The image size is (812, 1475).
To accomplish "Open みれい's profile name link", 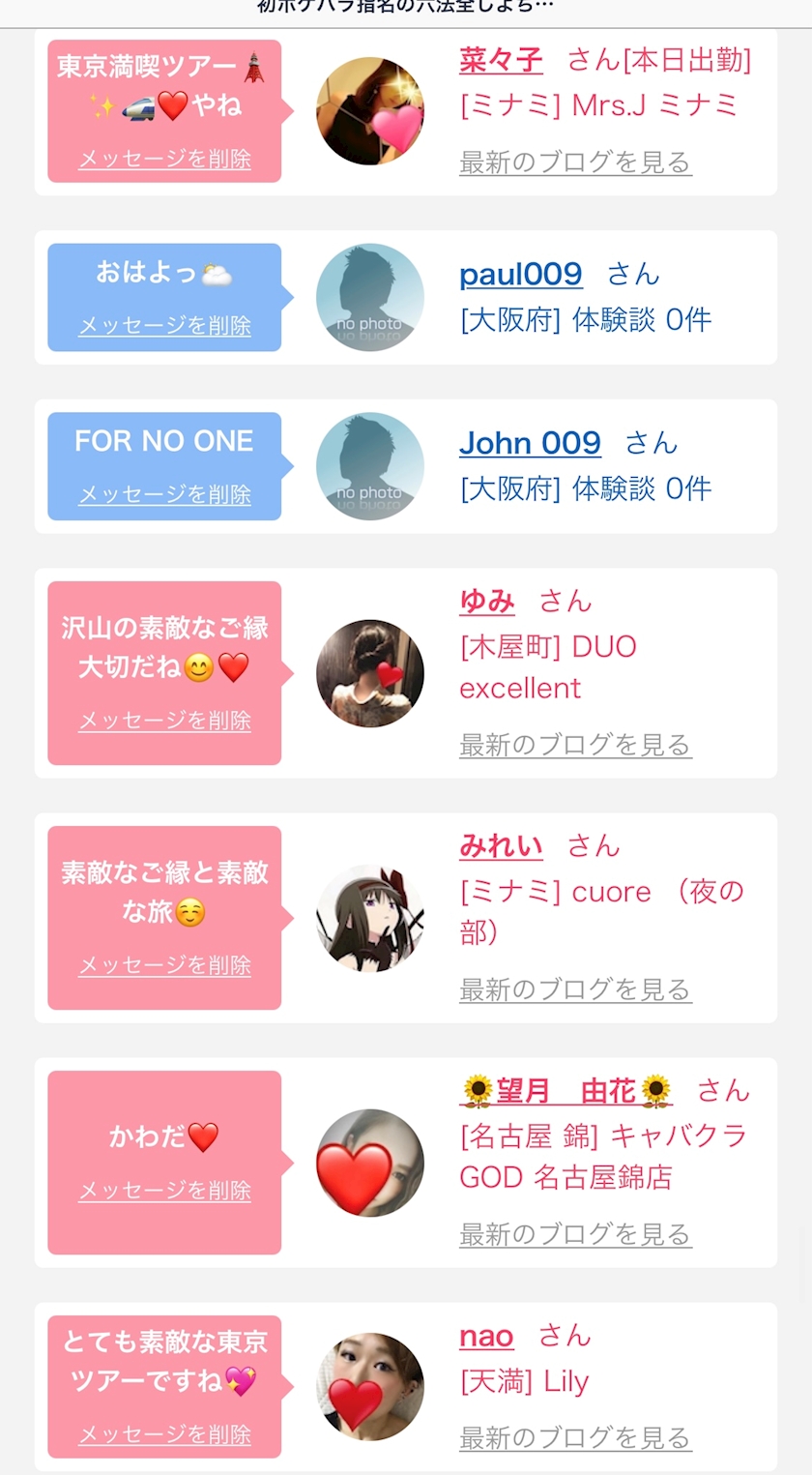I will point(501,845).
